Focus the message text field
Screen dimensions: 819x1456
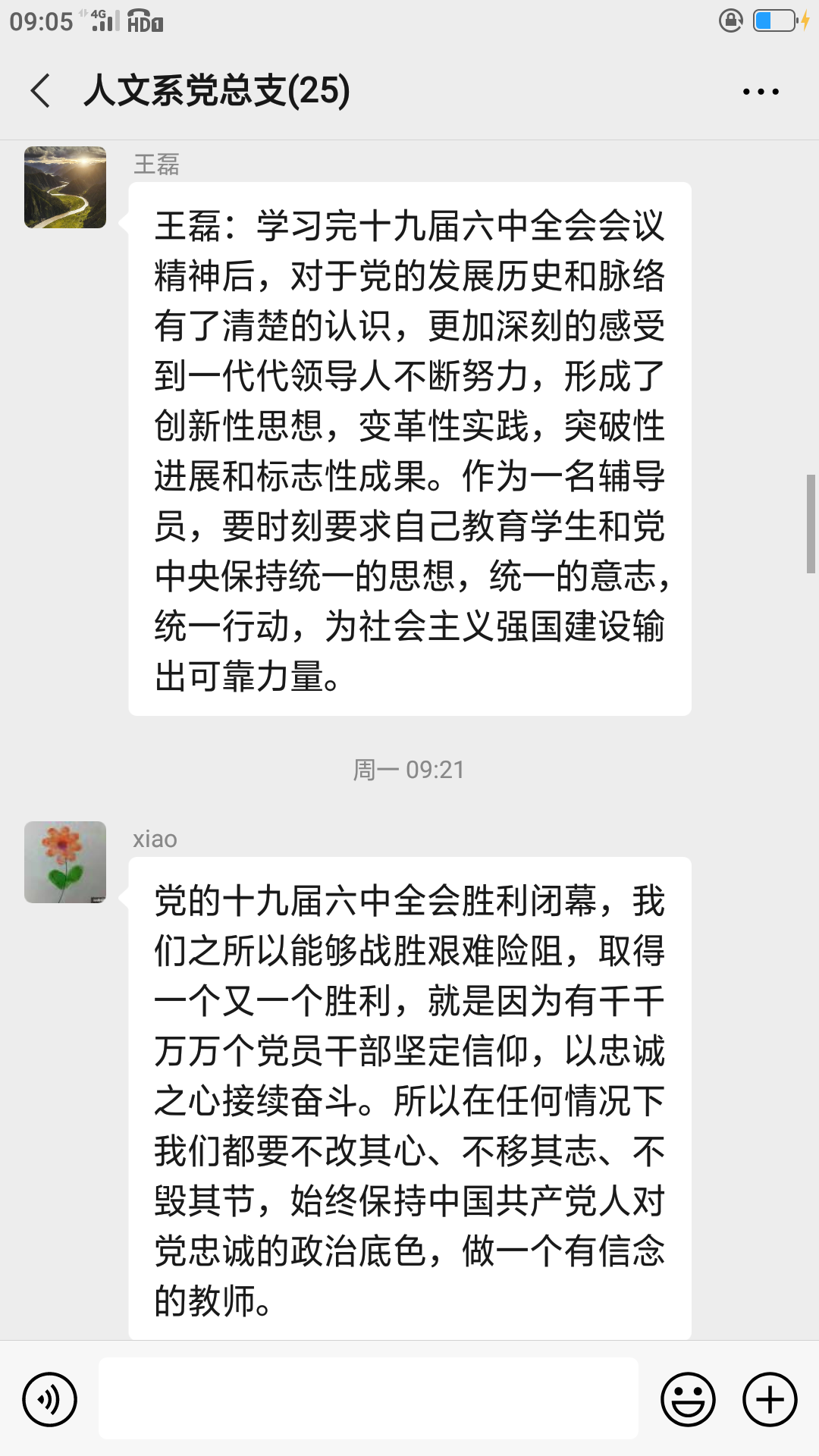tap(368, 1398)
